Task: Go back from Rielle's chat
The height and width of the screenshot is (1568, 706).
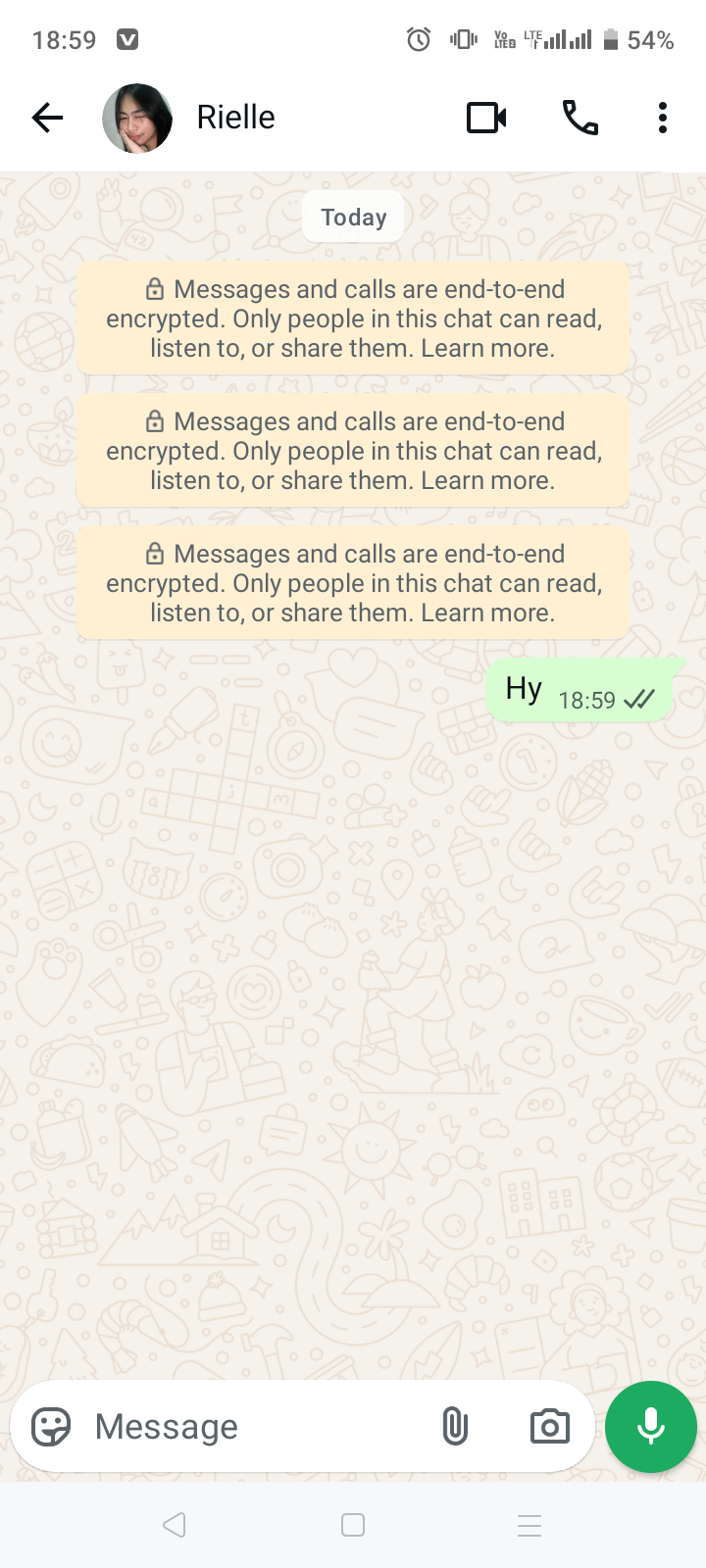Action: [x=47, y=119]
